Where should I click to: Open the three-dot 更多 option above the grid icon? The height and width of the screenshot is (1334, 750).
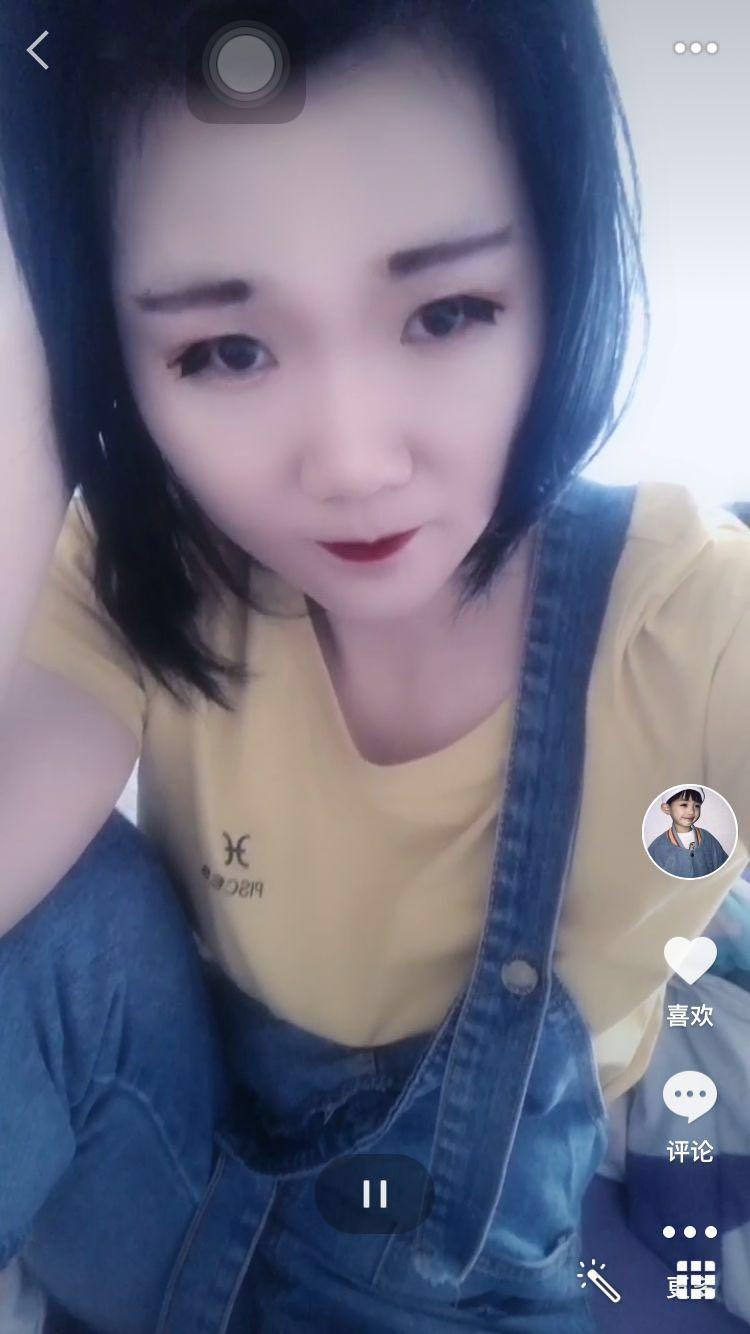click(690, 1231)
